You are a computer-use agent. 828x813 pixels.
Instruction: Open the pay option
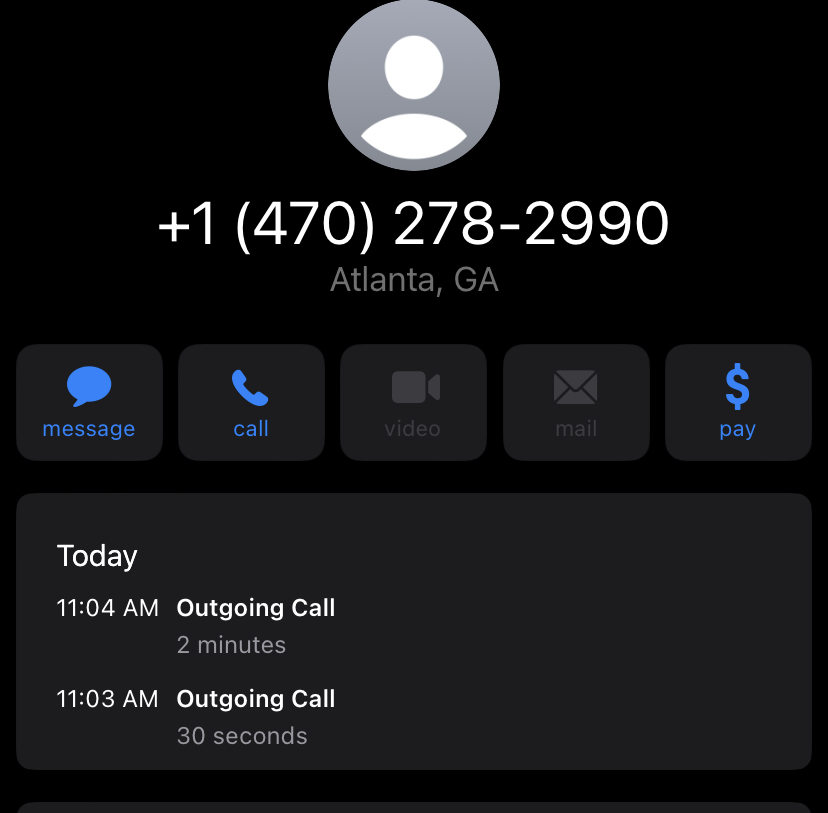coord(737,402)
